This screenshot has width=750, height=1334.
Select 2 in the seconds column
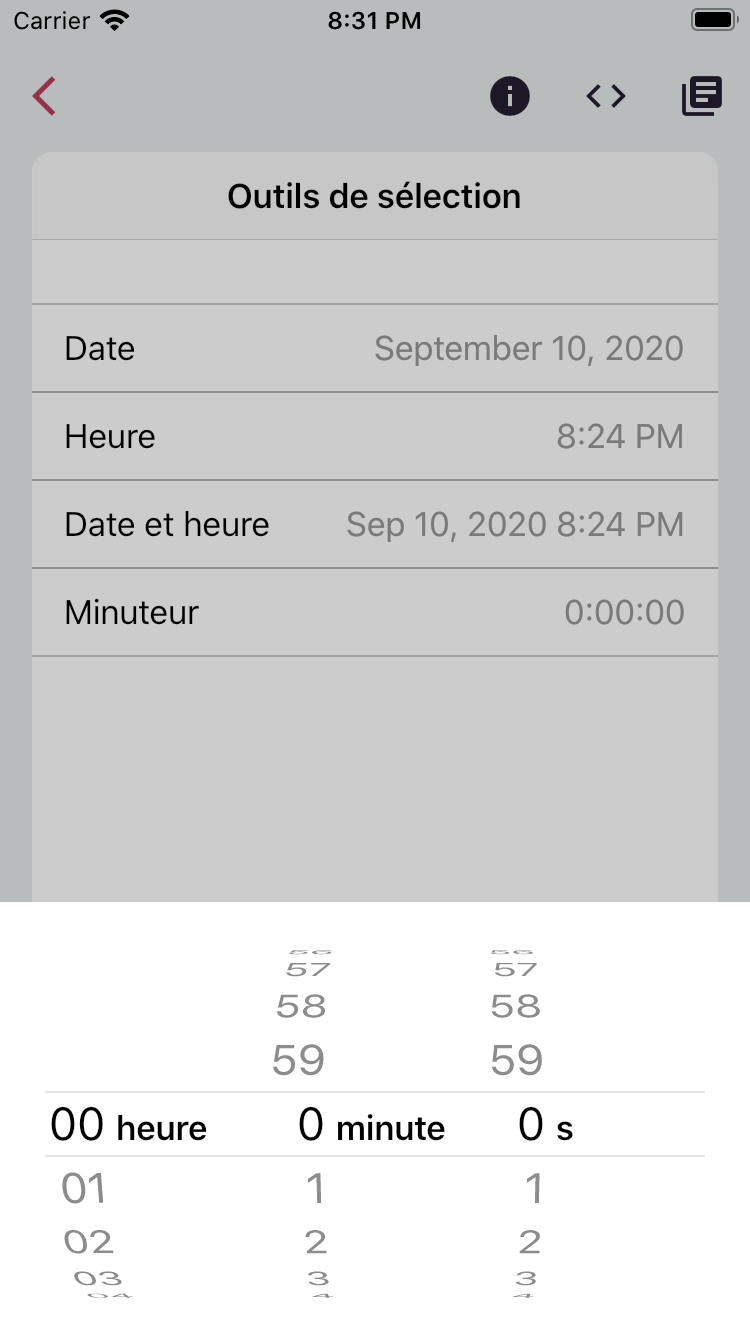coord(533,1240)
